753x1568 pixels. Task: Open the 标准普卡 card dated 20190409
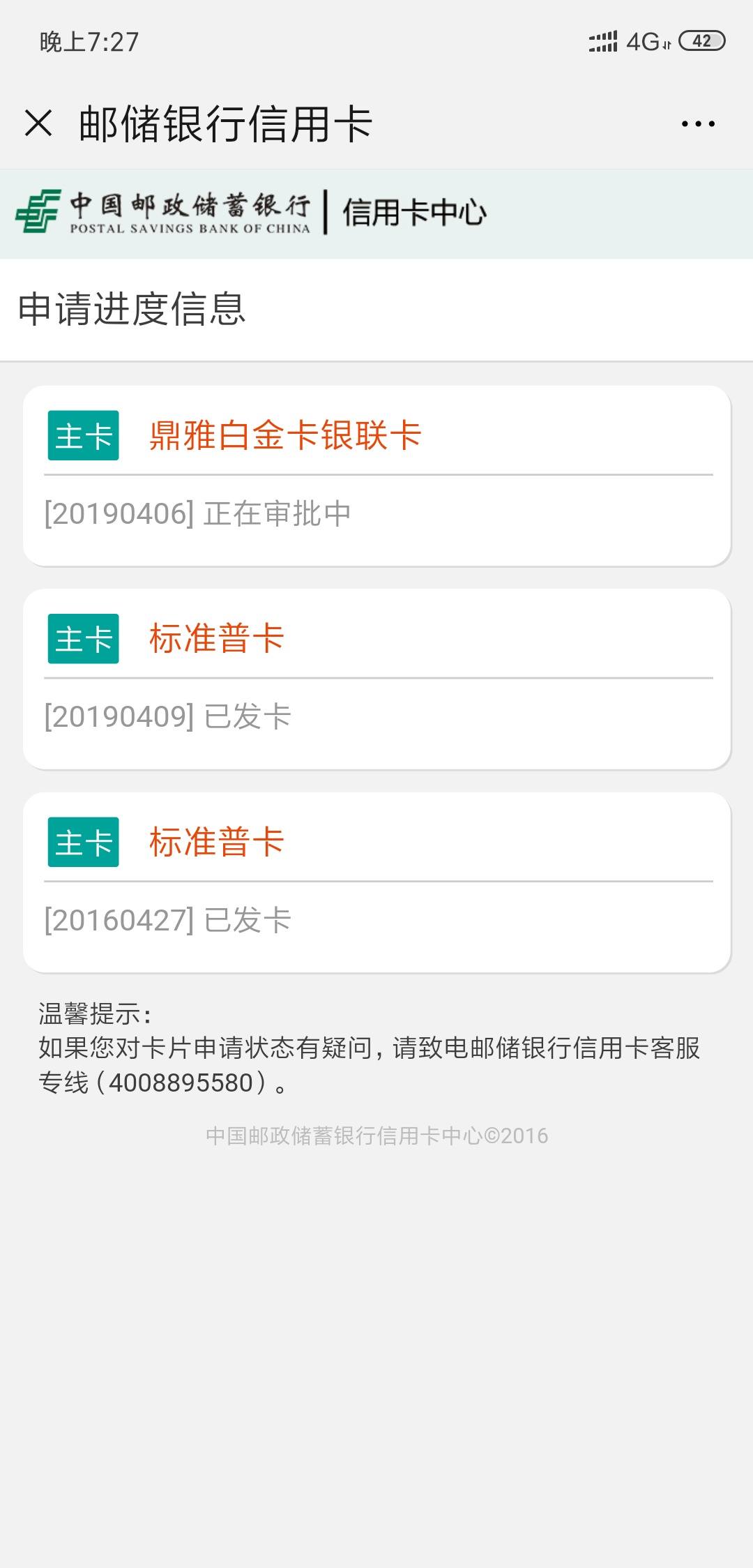pyautogui.click(x=376, y=679)
